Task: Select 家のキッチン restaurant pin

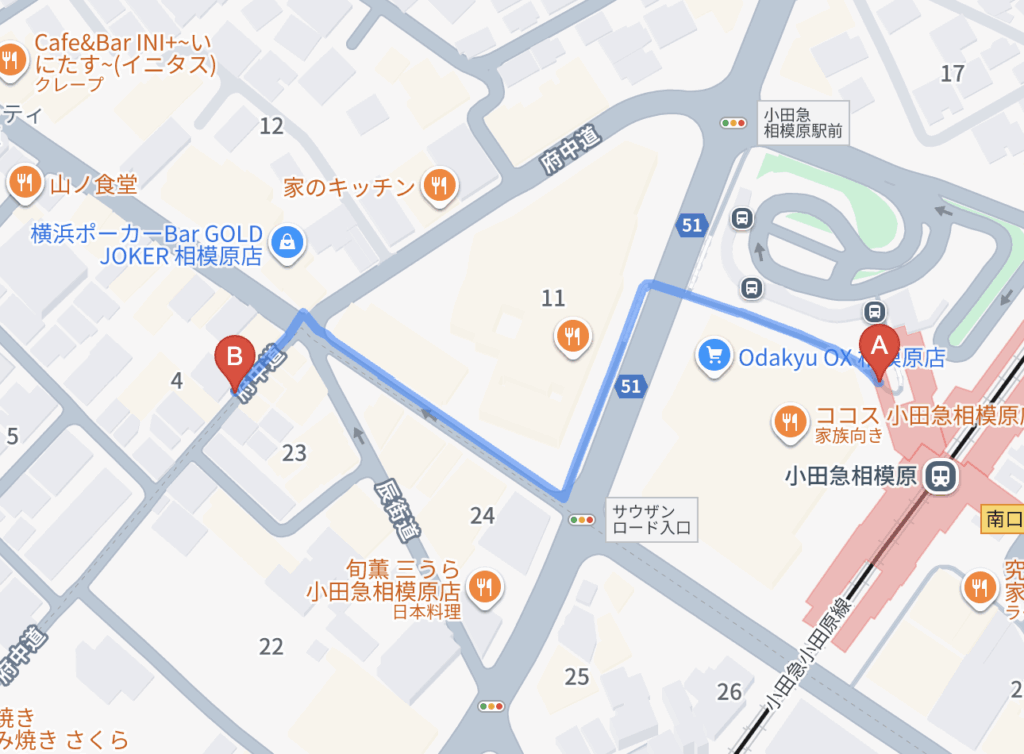Action: (438, 184)
